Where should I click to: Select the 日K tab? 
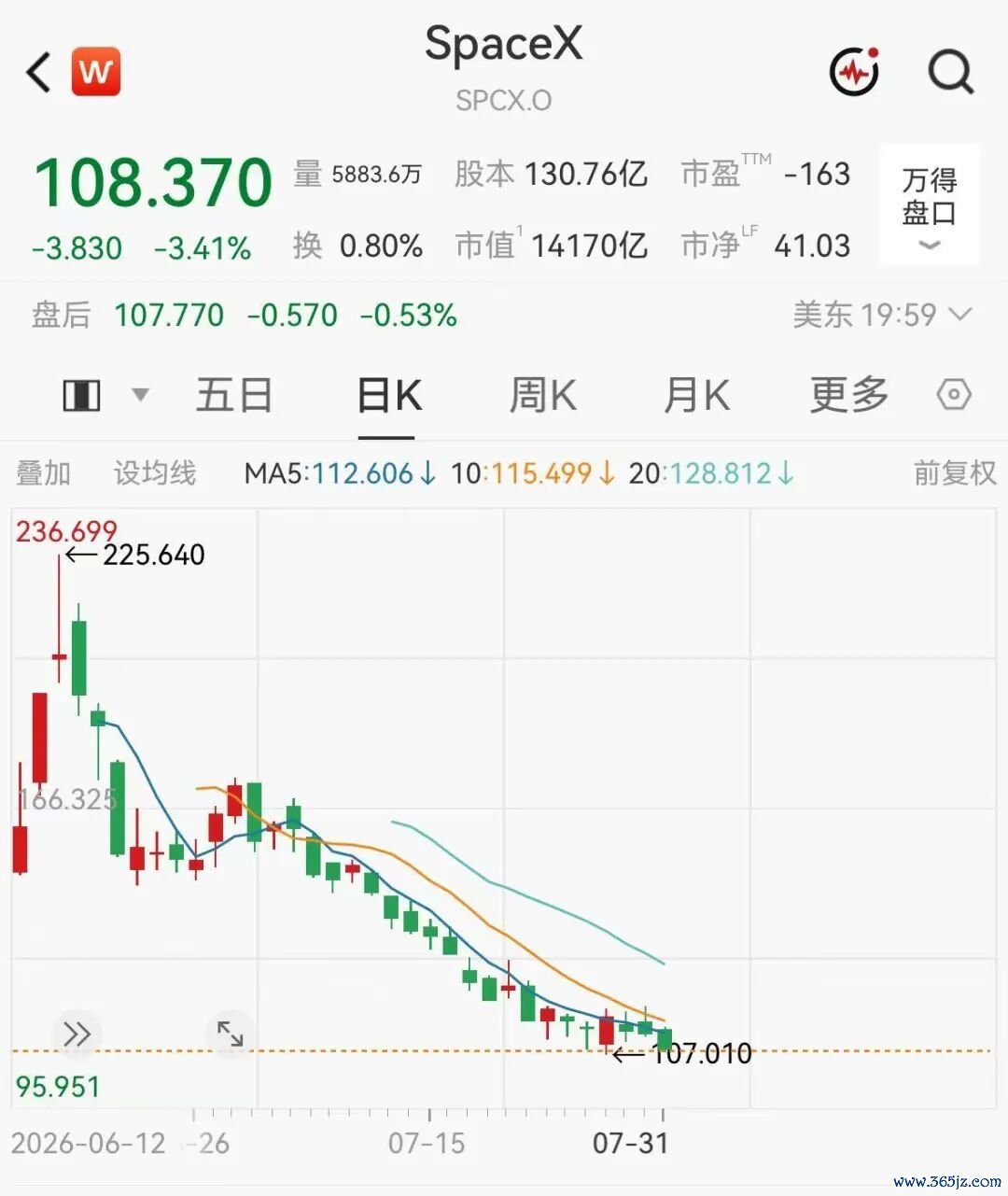pos(388,395)
